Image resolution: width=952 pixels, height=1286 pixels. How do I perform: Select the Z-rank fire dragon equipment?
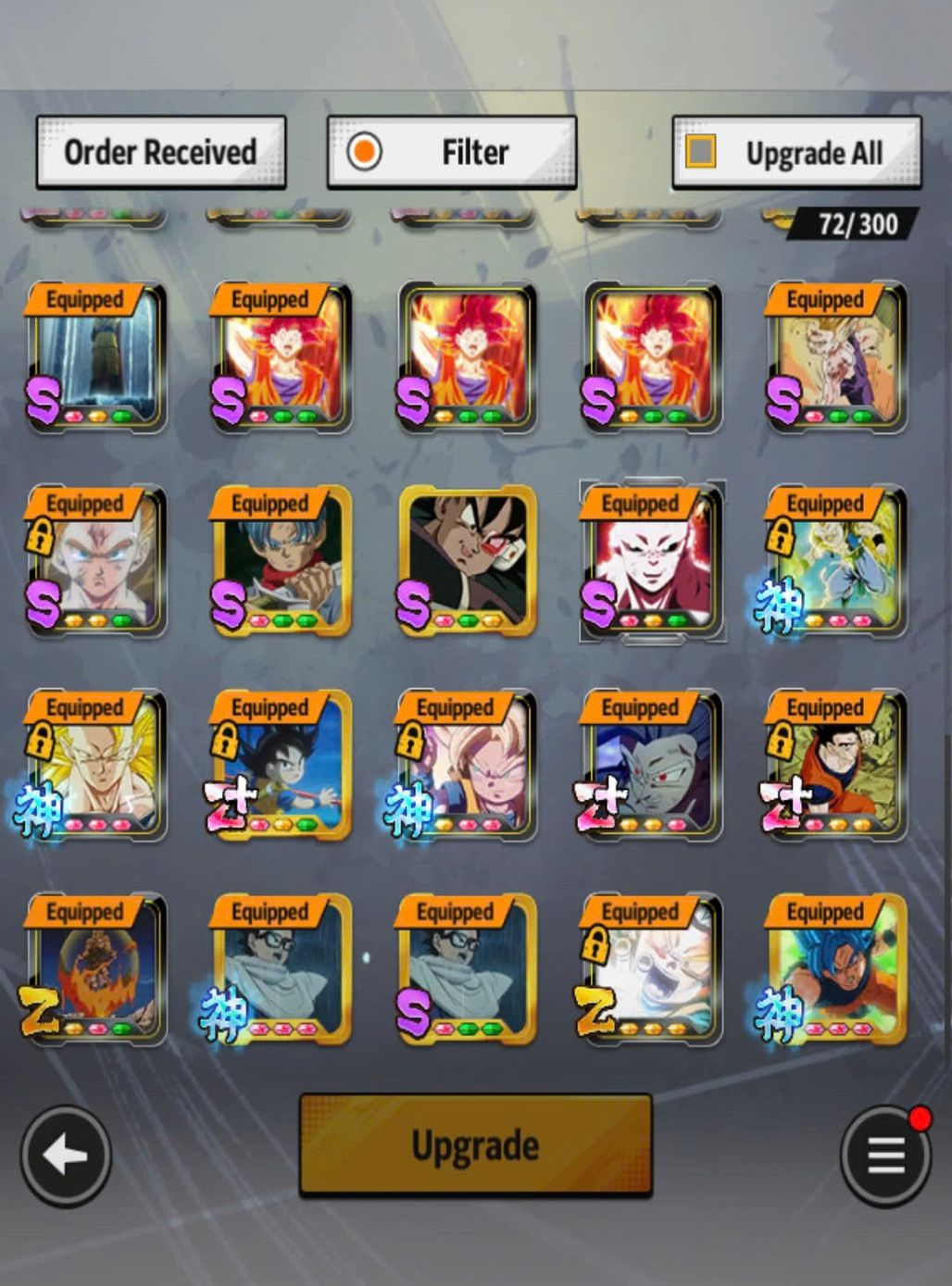(x=96, y=969)
